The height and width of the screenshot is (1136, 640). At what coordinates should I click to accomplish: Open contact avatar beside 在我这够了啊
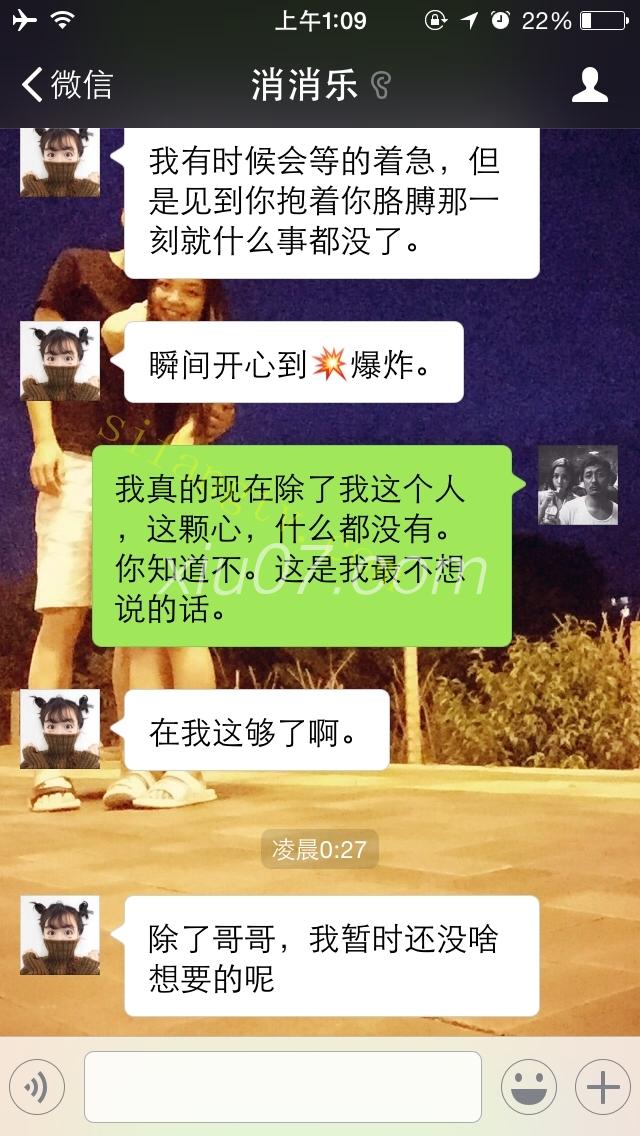pos(60,729)
